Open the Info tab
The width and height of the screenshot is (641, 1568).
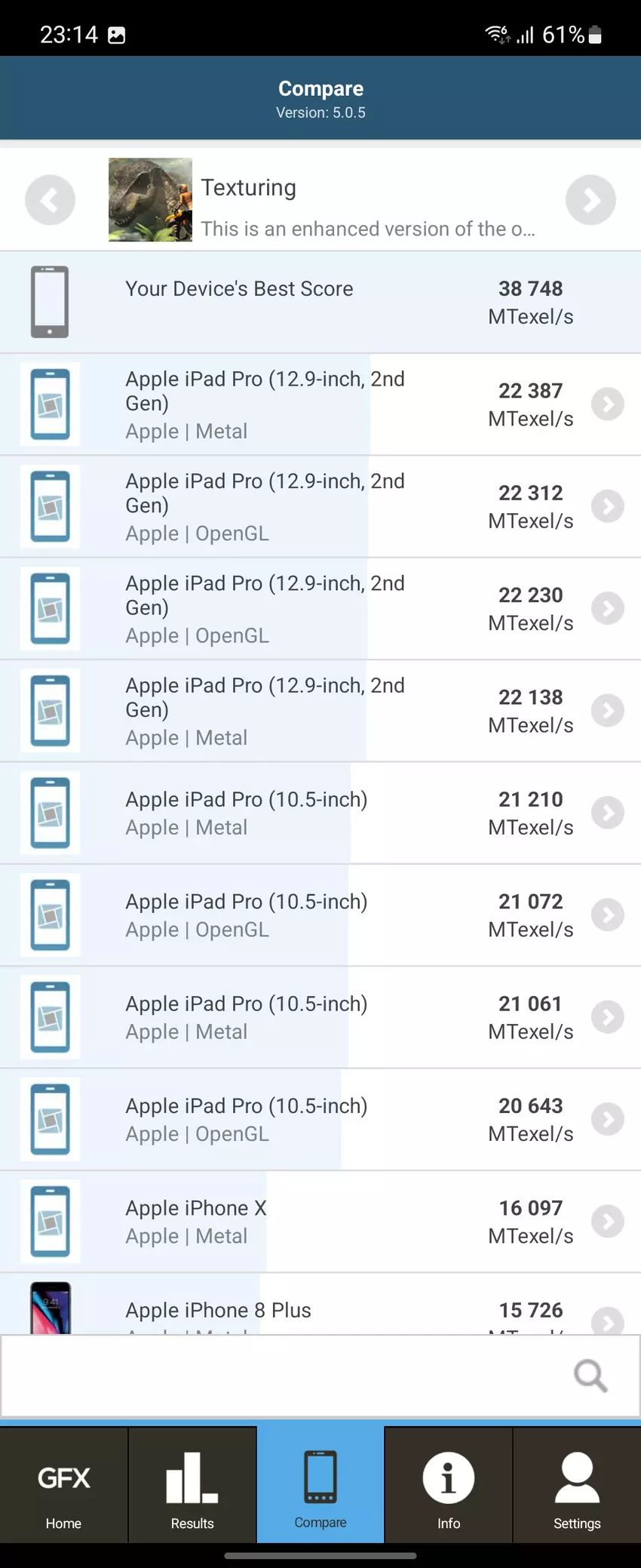tap(449, 1485)
